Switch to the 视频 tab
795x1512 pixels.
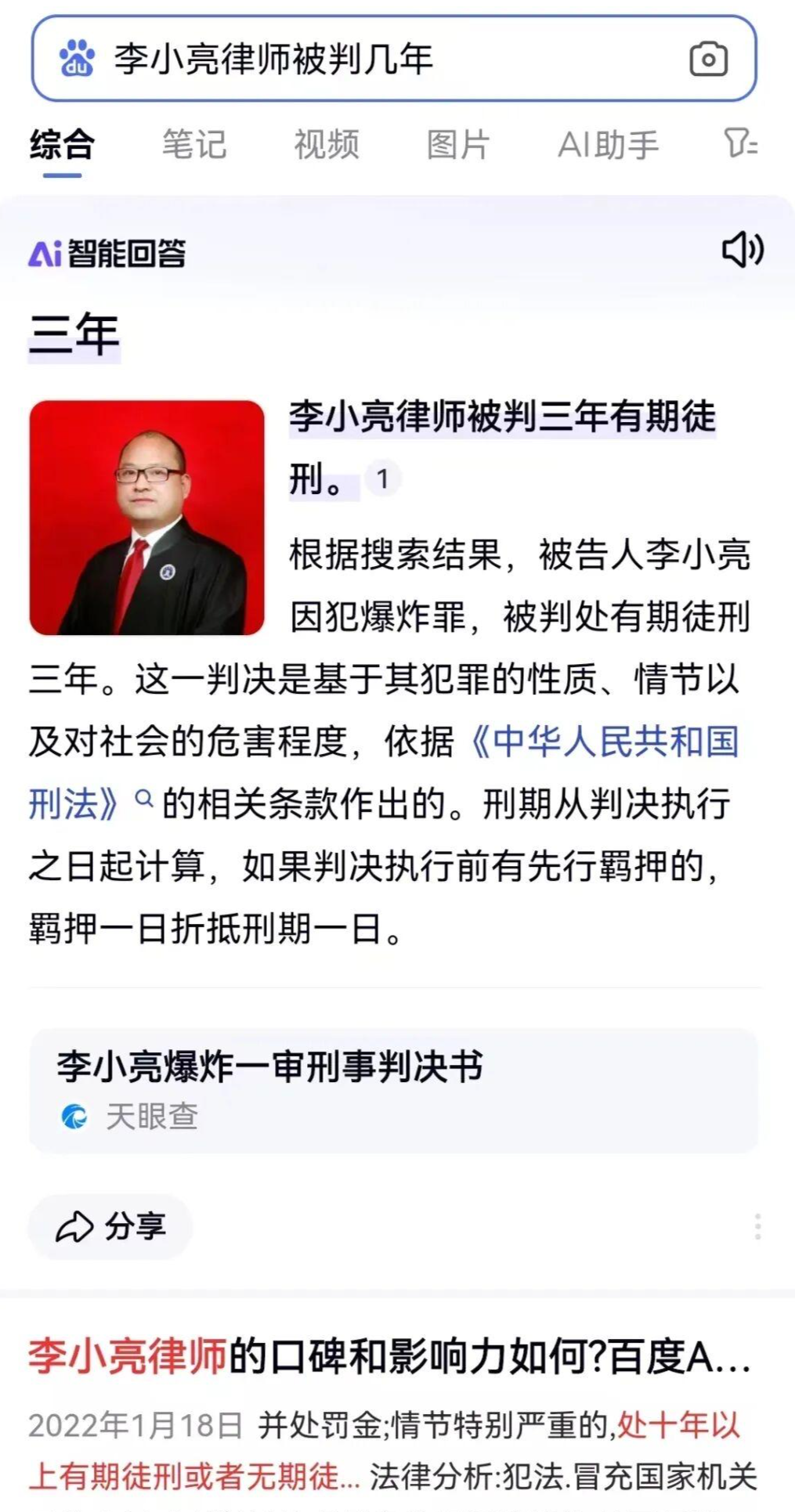point(327,145)
